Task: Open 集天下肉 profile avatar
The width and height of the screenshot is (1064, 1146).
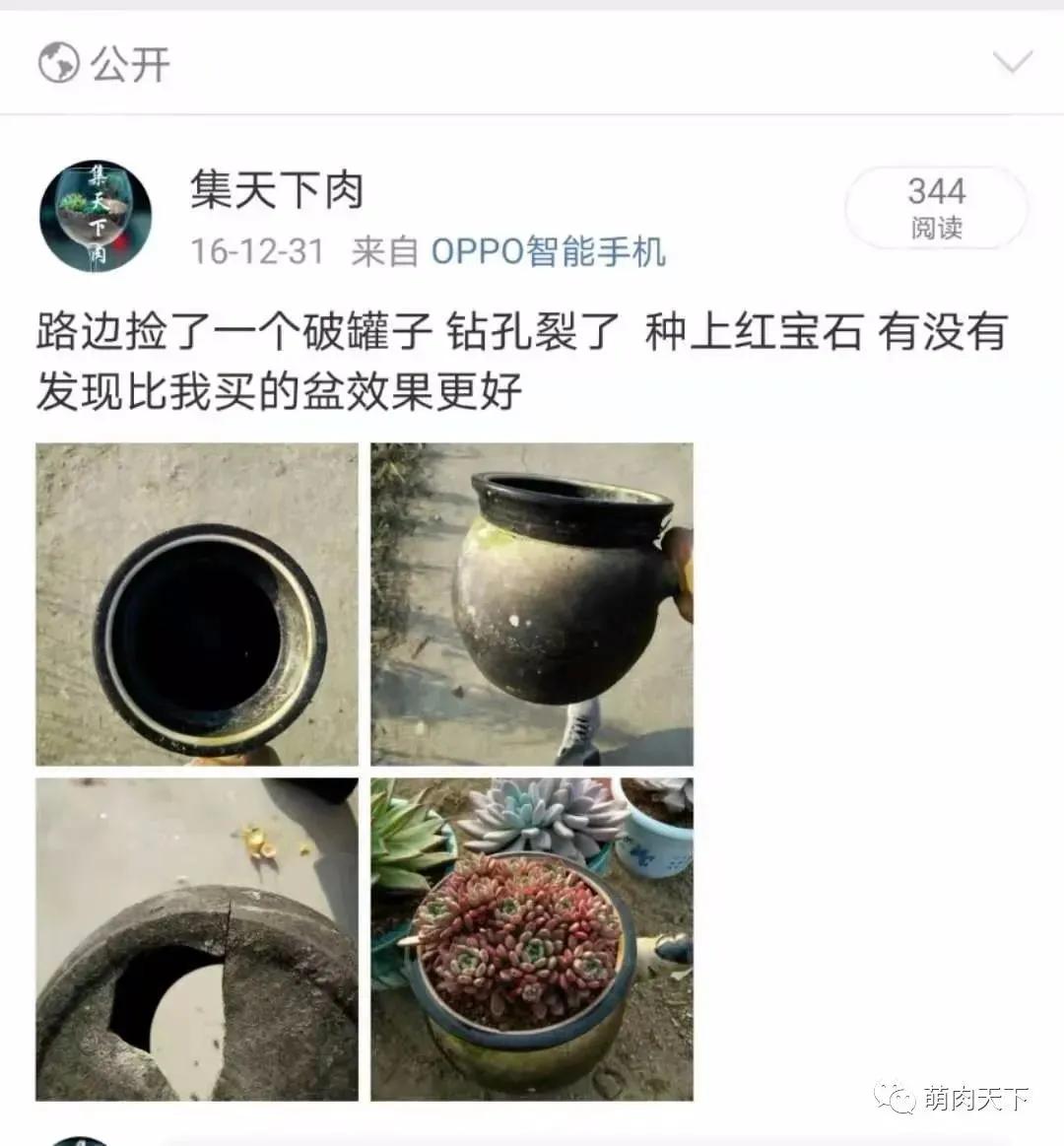Action: (96, 216)
